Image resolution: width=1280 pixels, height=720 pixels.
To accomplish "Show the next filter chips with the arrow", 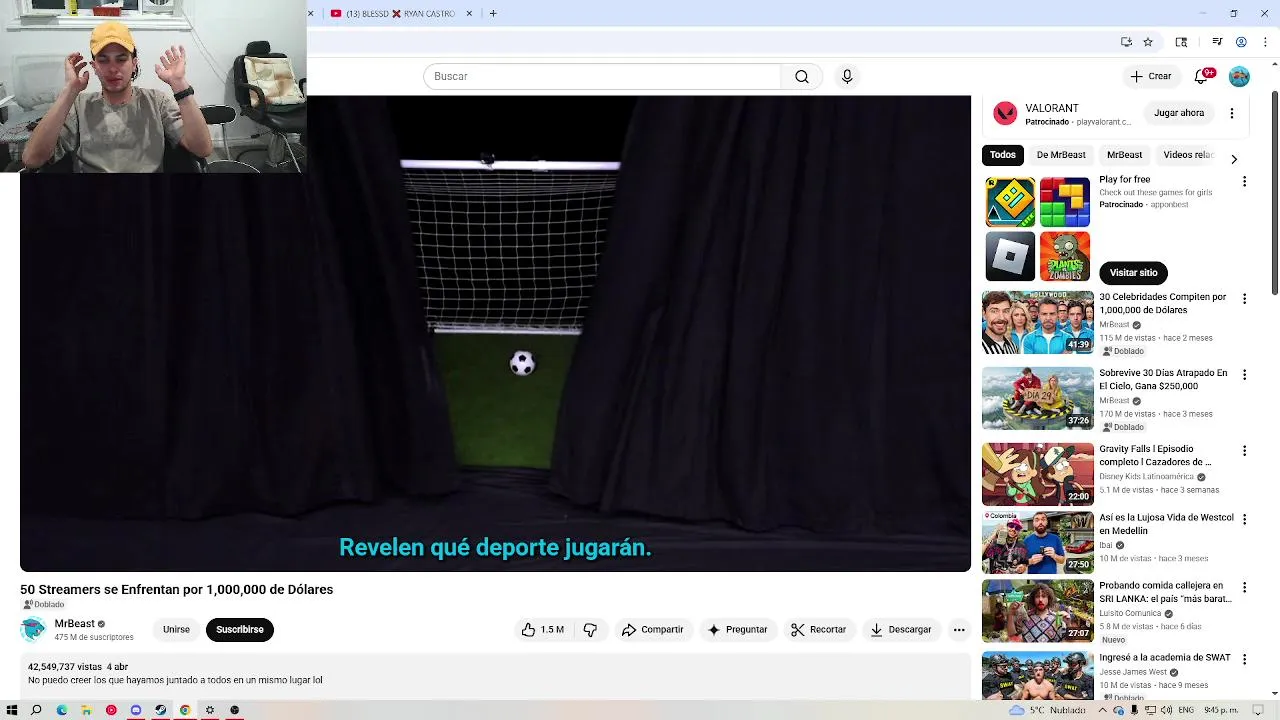I will coord(1233,159).
